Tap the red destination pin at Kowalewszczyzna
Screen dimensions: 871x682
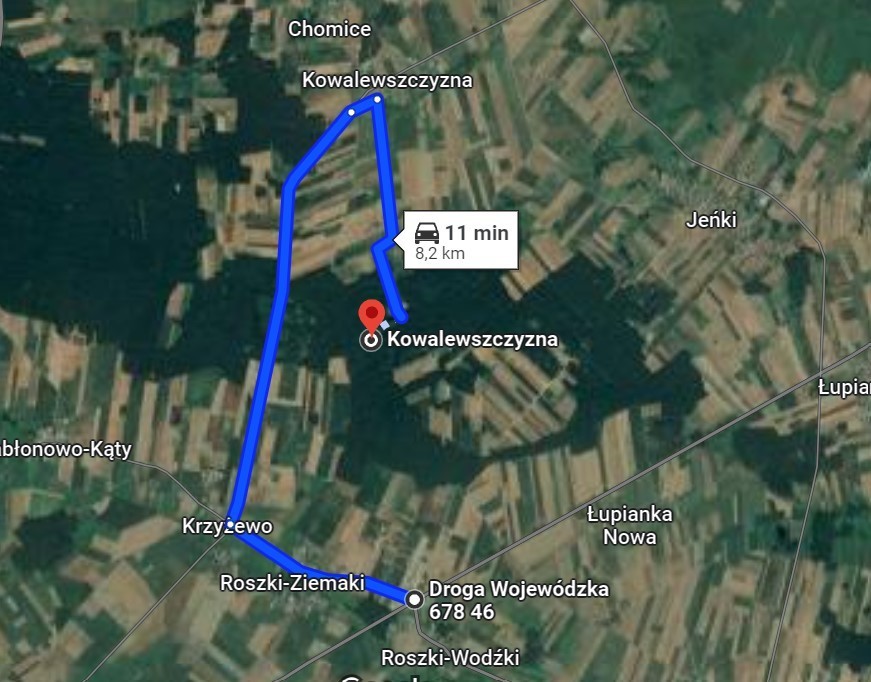pyautogui.click(x=372, y=313)
